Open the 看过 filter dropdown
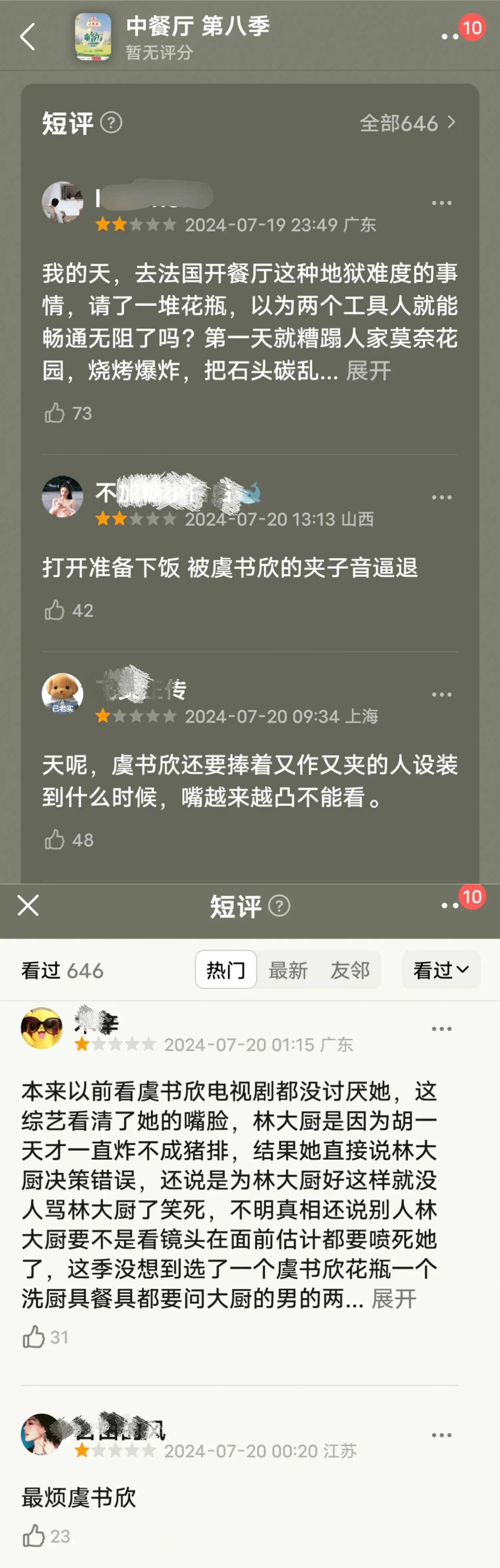 pos(441,970)
